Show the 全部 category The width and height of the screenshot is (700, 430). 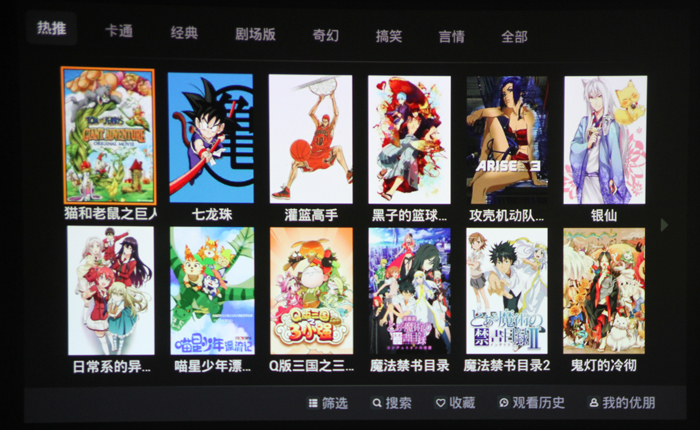coord(514,37)
